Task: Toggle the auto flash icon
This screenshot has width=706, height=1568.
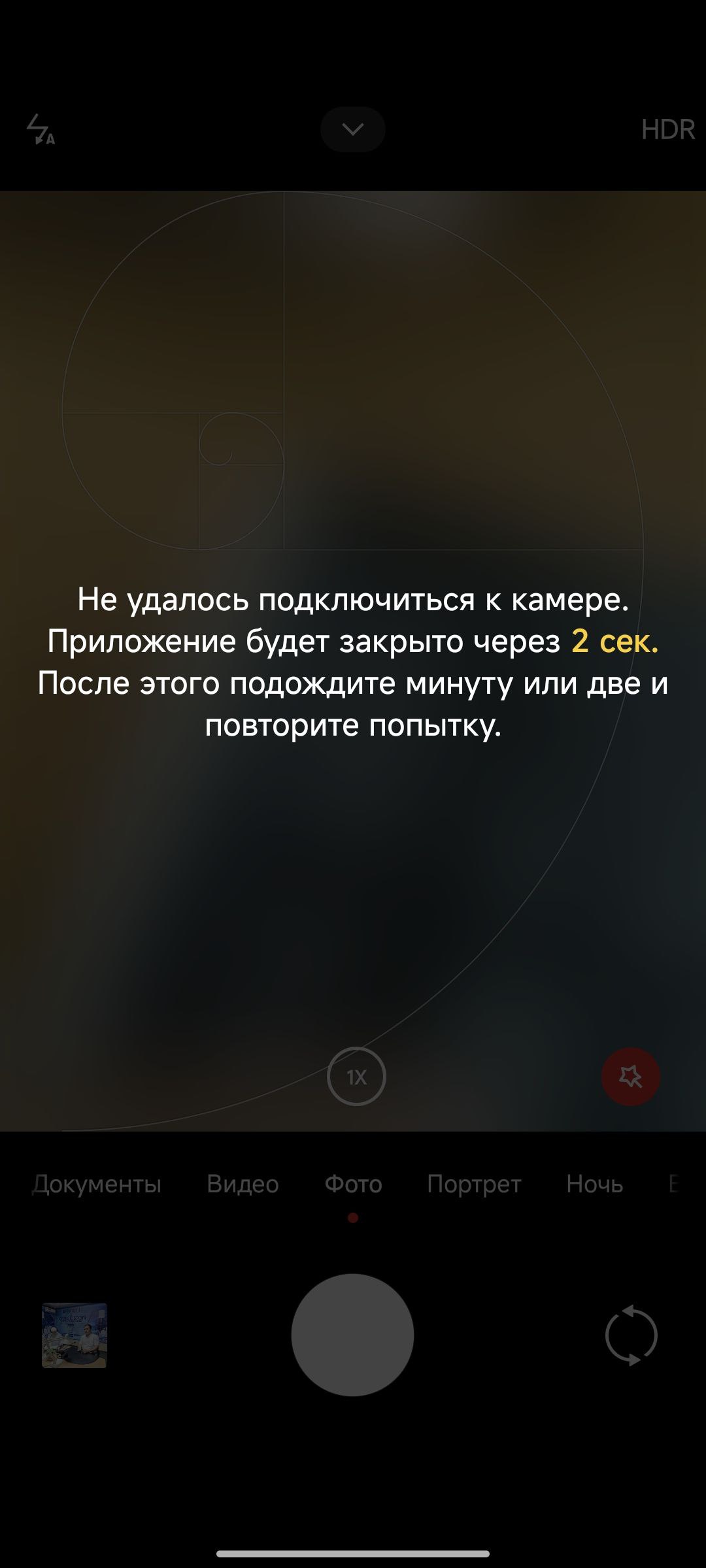Action: [41, 129]
